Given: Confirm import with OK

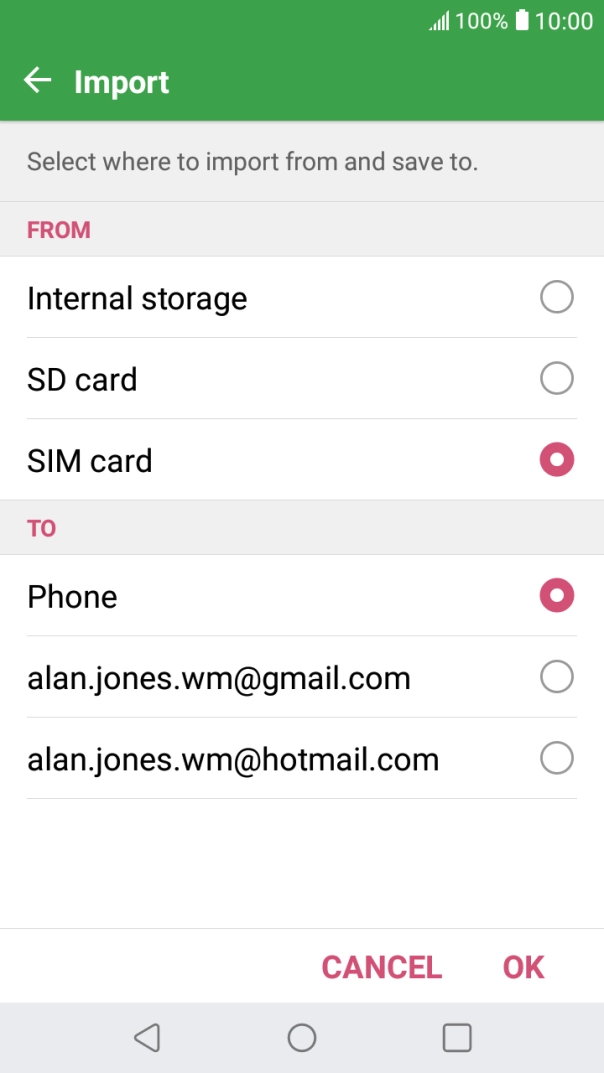Looking at the screenshot, I should point(523,967).
